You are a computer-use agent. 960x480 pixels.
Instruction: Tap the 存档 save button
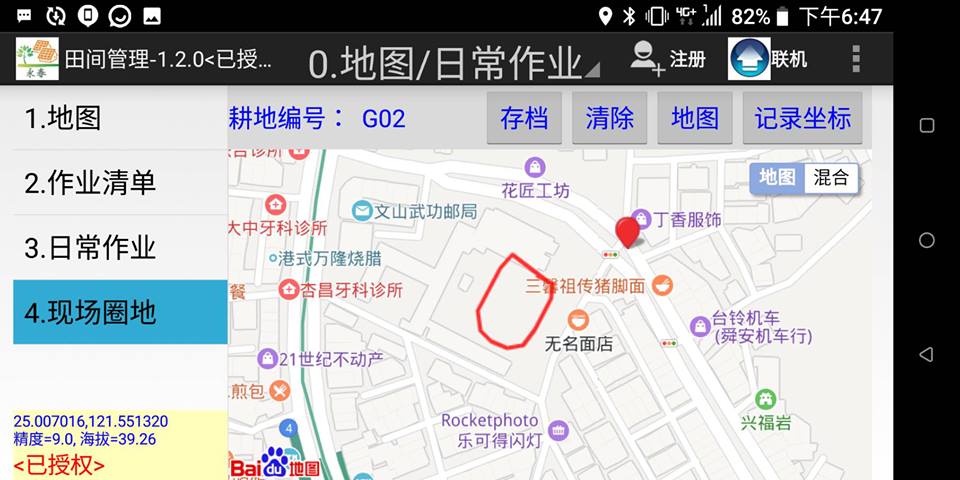click(524, 118)
